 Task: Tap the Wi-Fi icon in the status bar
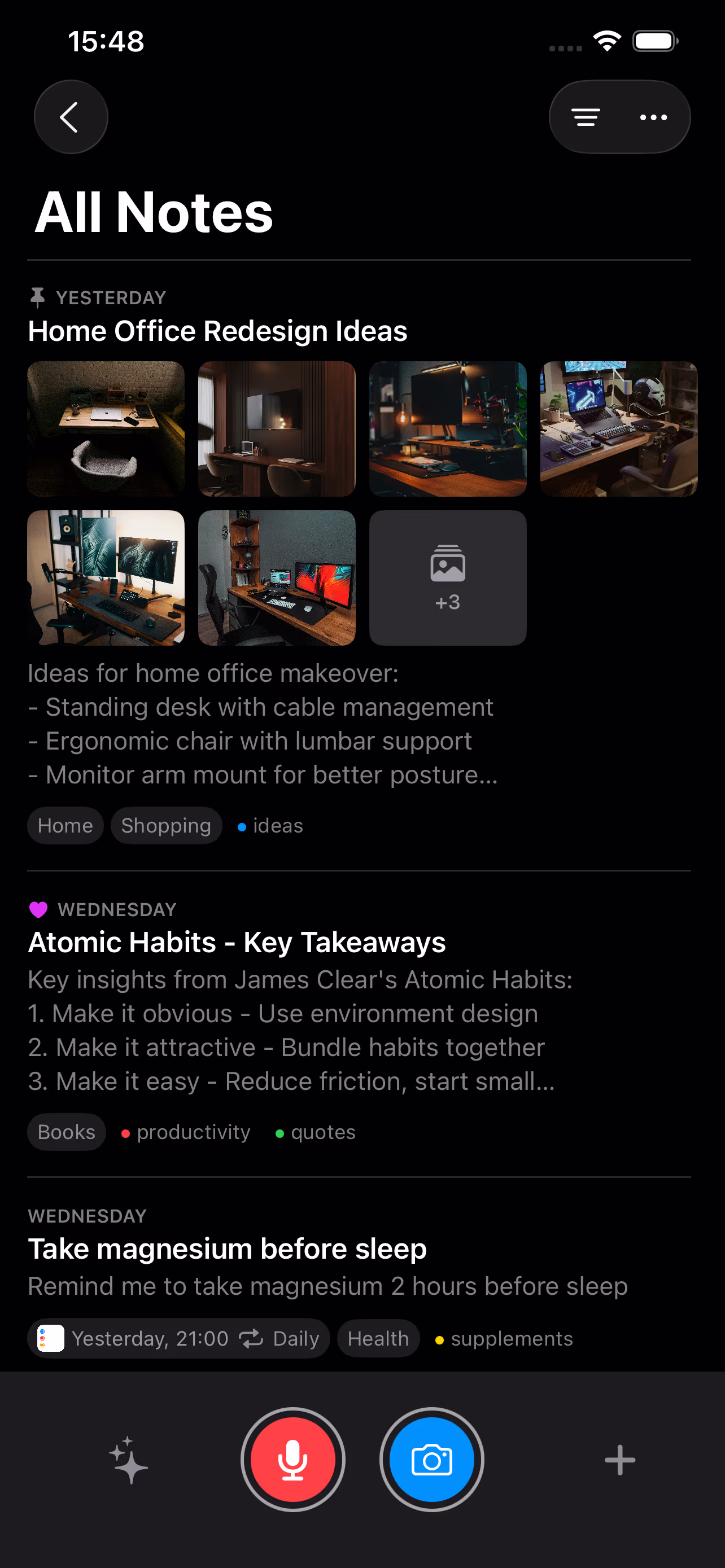(x=606, y=40)
